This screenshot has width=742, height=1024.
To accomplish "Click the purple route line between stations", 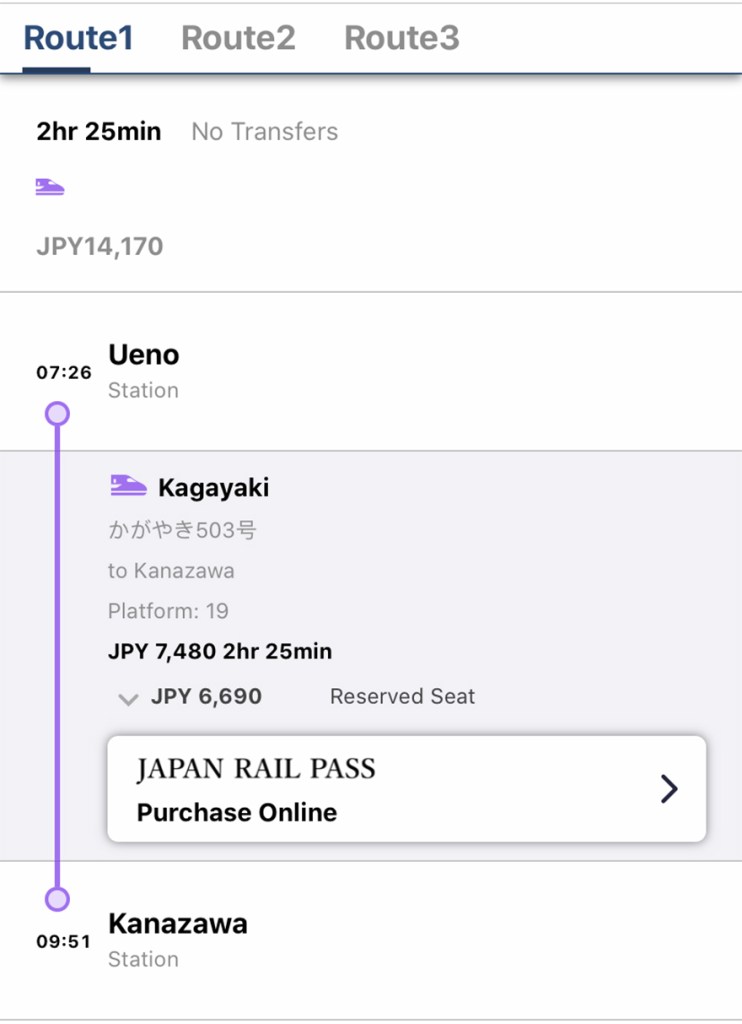I will 57,650.
